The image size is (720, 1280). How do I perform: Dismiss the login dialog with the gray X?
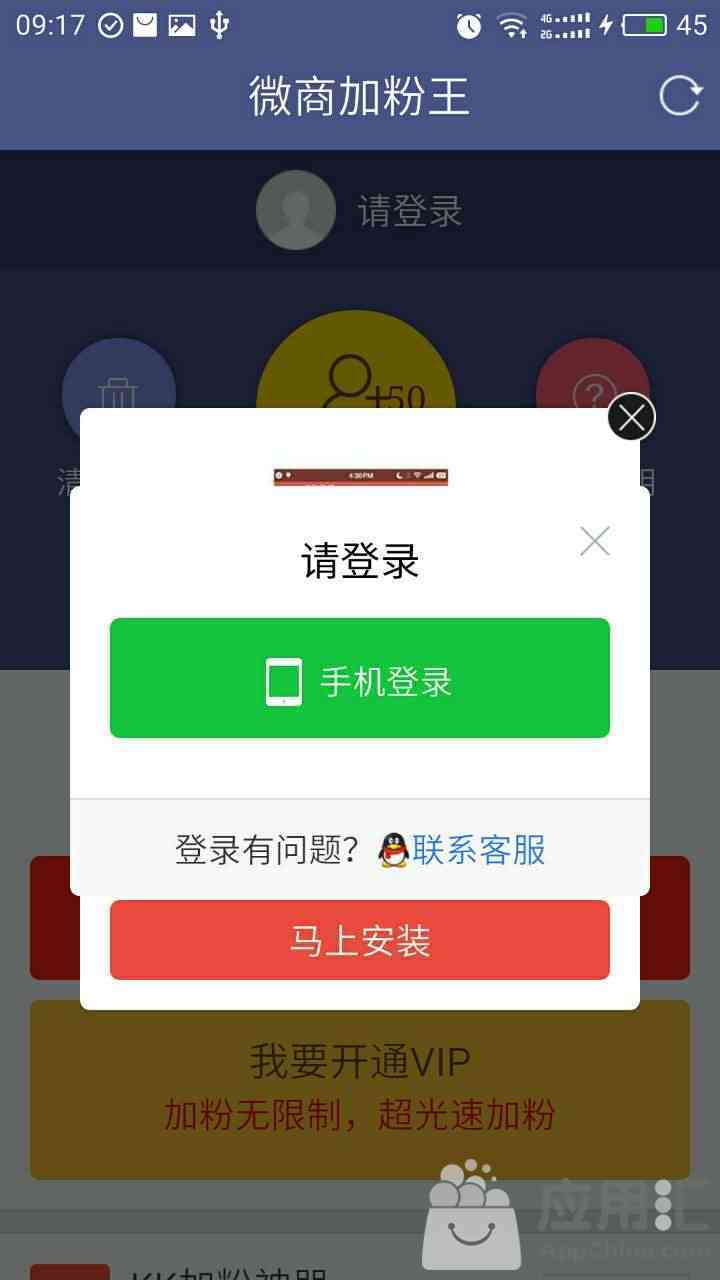tap(595, 541)
